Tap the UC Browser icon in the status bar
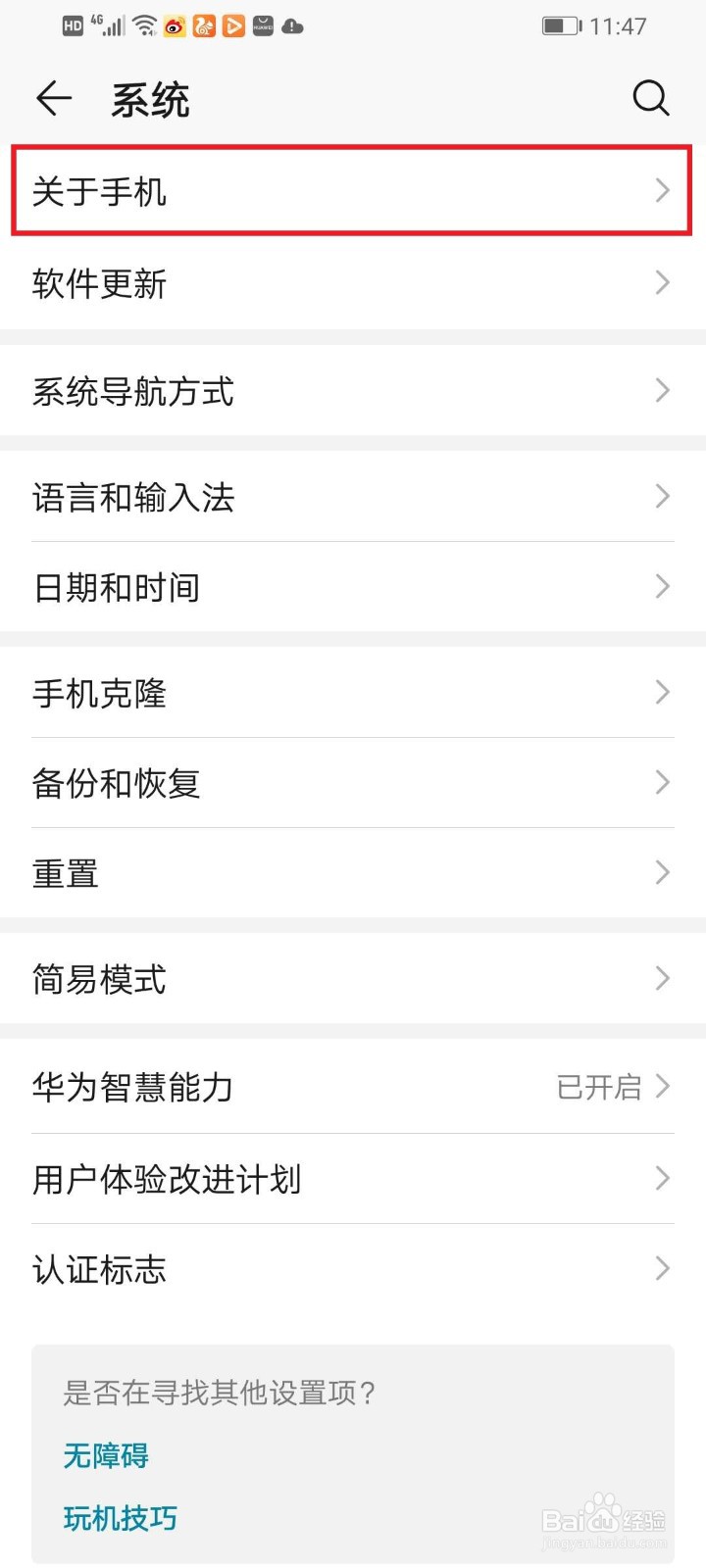This screenshot has height=1568, width=706. (205, 25)
